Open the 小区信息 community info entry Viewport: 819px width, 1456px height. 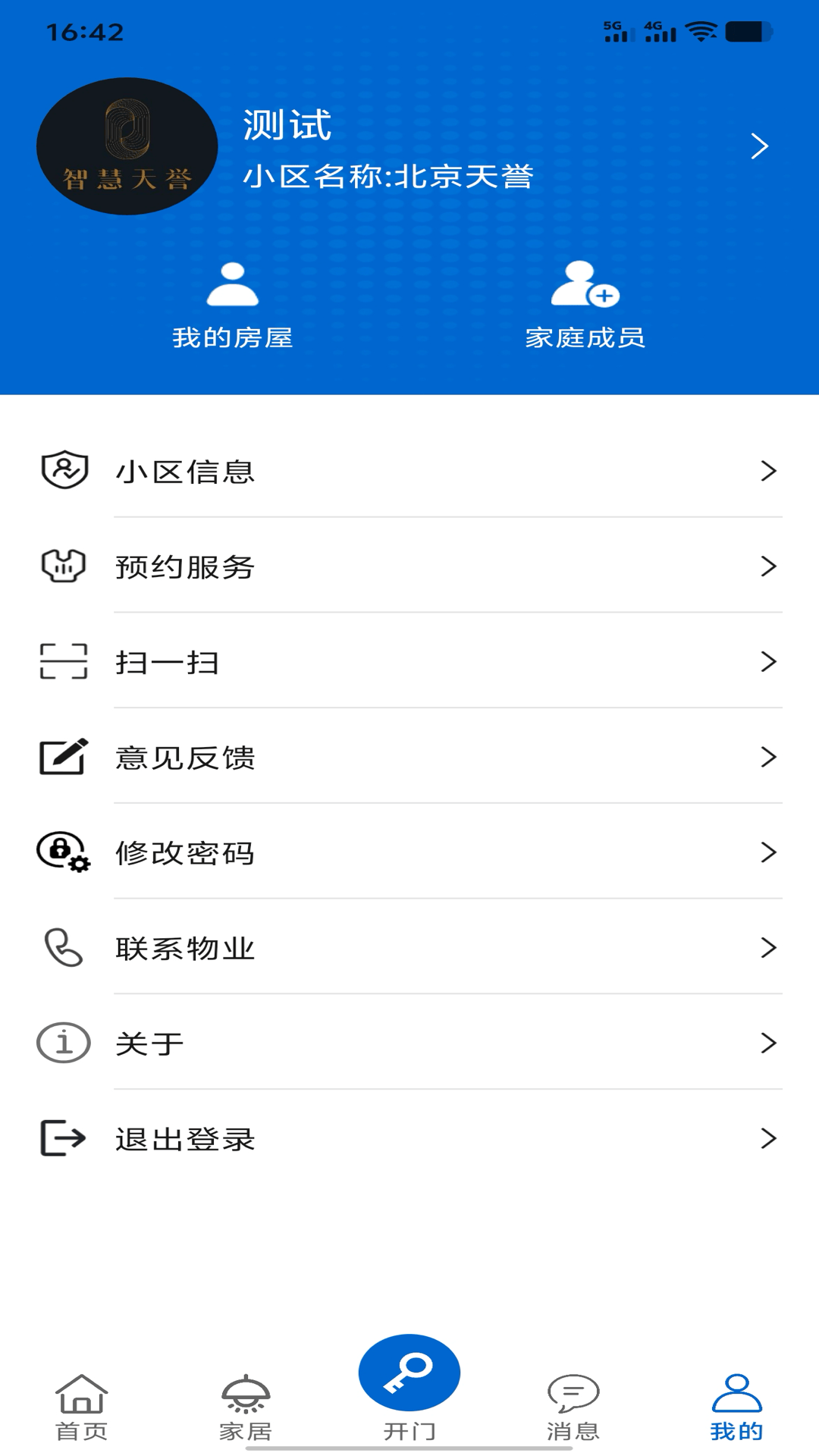tap(409, 472)
